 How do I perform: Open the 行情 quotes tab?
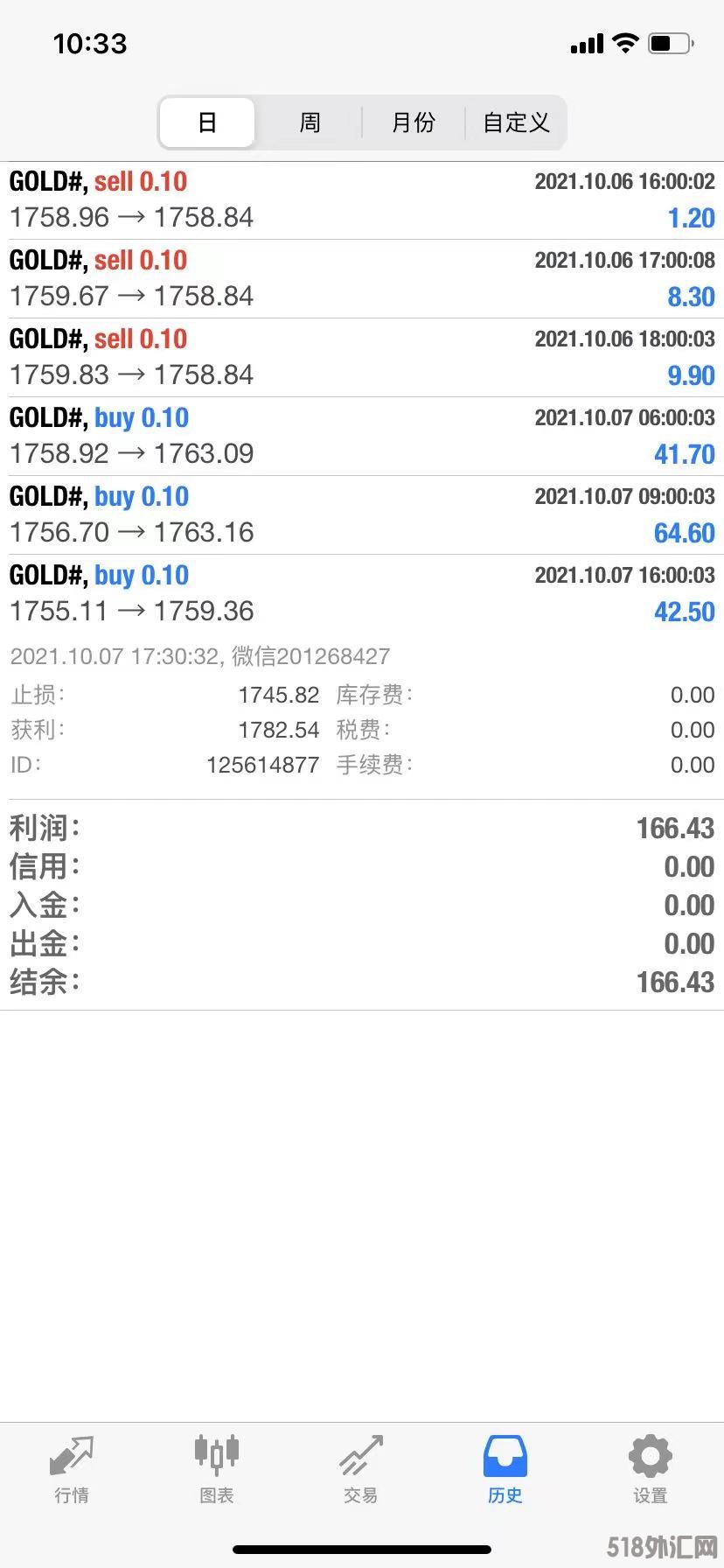[72, 1470]
